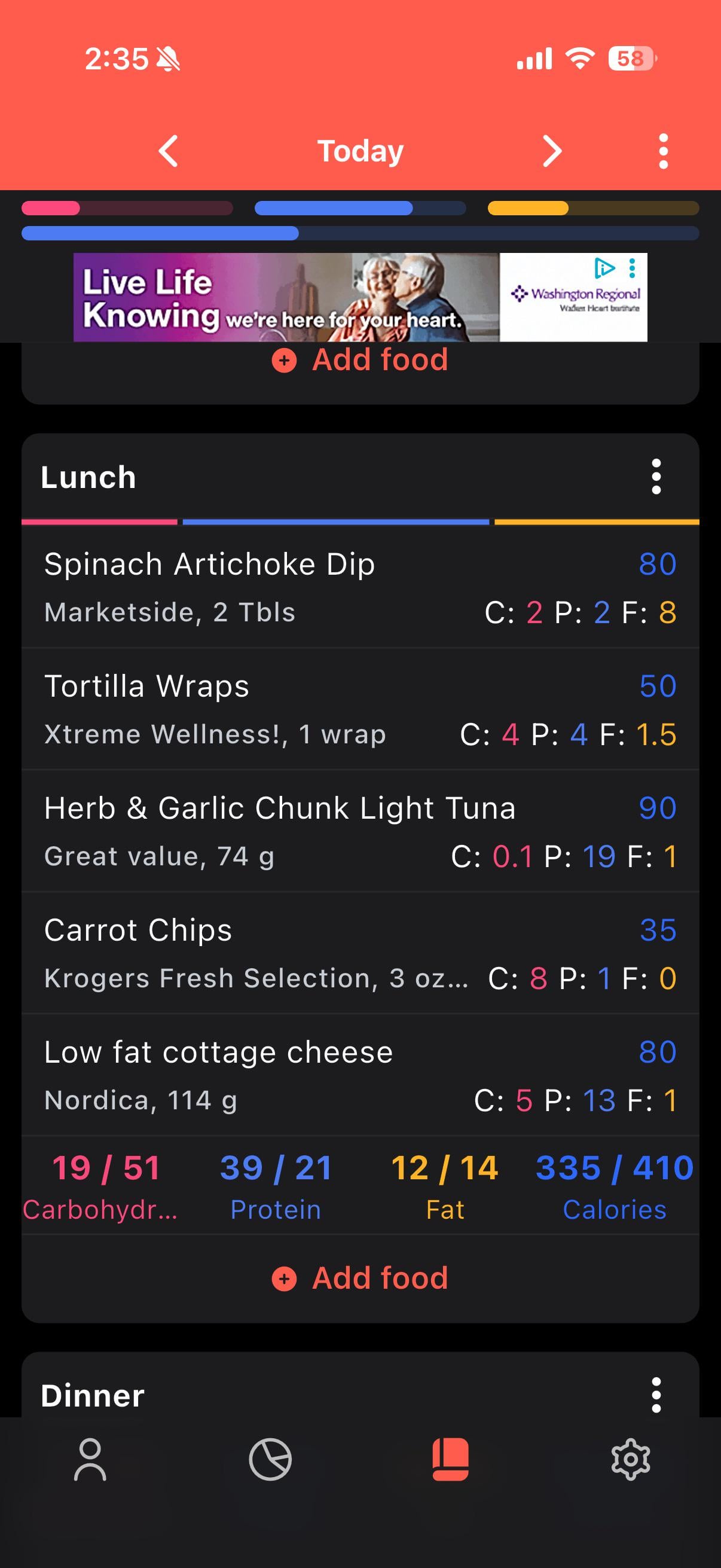Open the Spinach Artichoke Dip entry
The height and width of the screenshot is (1568, 721).
(360, 587)
